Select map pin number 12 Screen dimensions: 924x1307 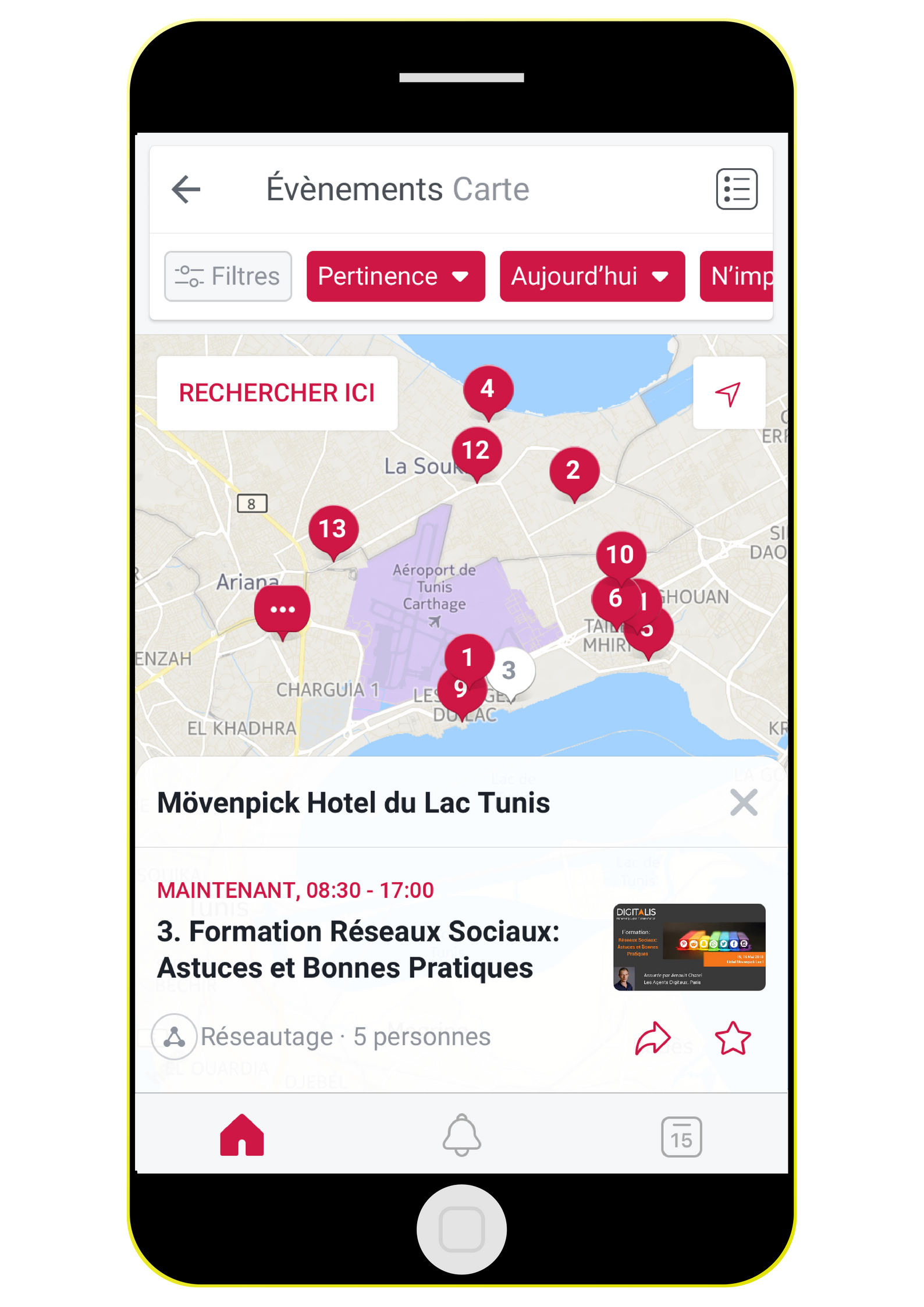tap(476, 450)
